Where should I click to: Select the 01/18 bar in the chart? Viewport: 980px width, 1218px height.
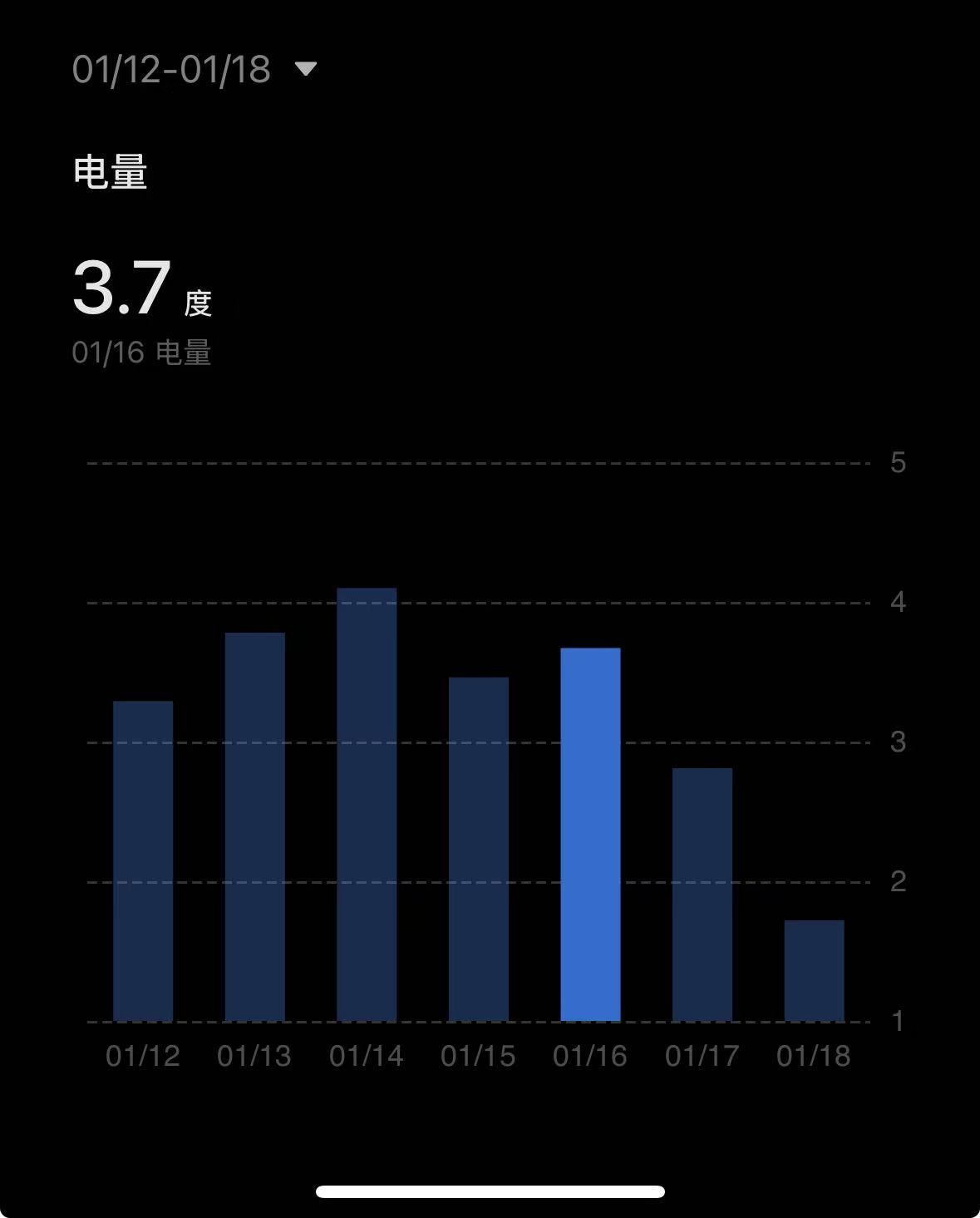814,970
